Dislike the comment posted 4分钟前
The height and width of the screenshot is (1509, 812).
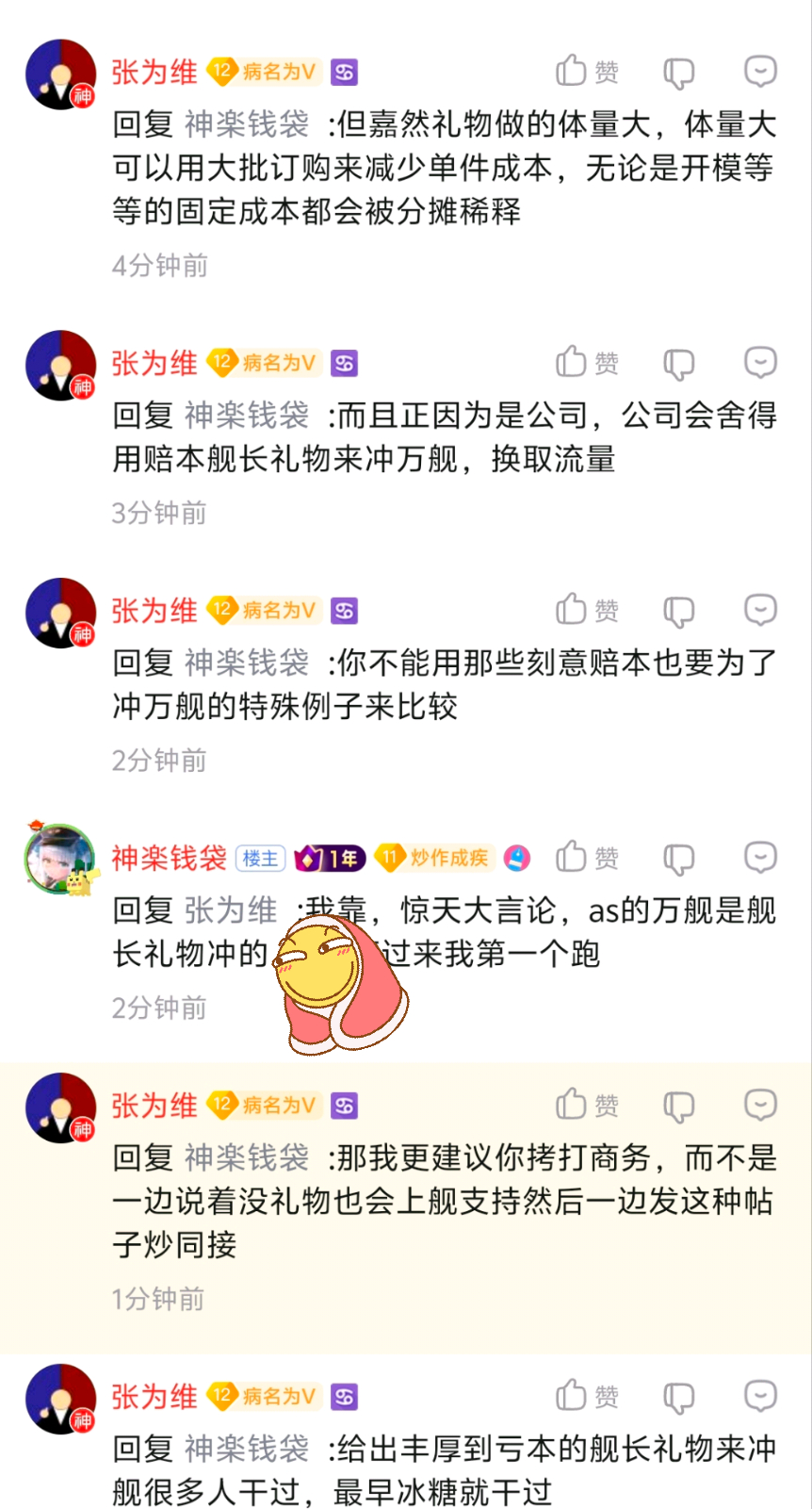tap(678, 73)
